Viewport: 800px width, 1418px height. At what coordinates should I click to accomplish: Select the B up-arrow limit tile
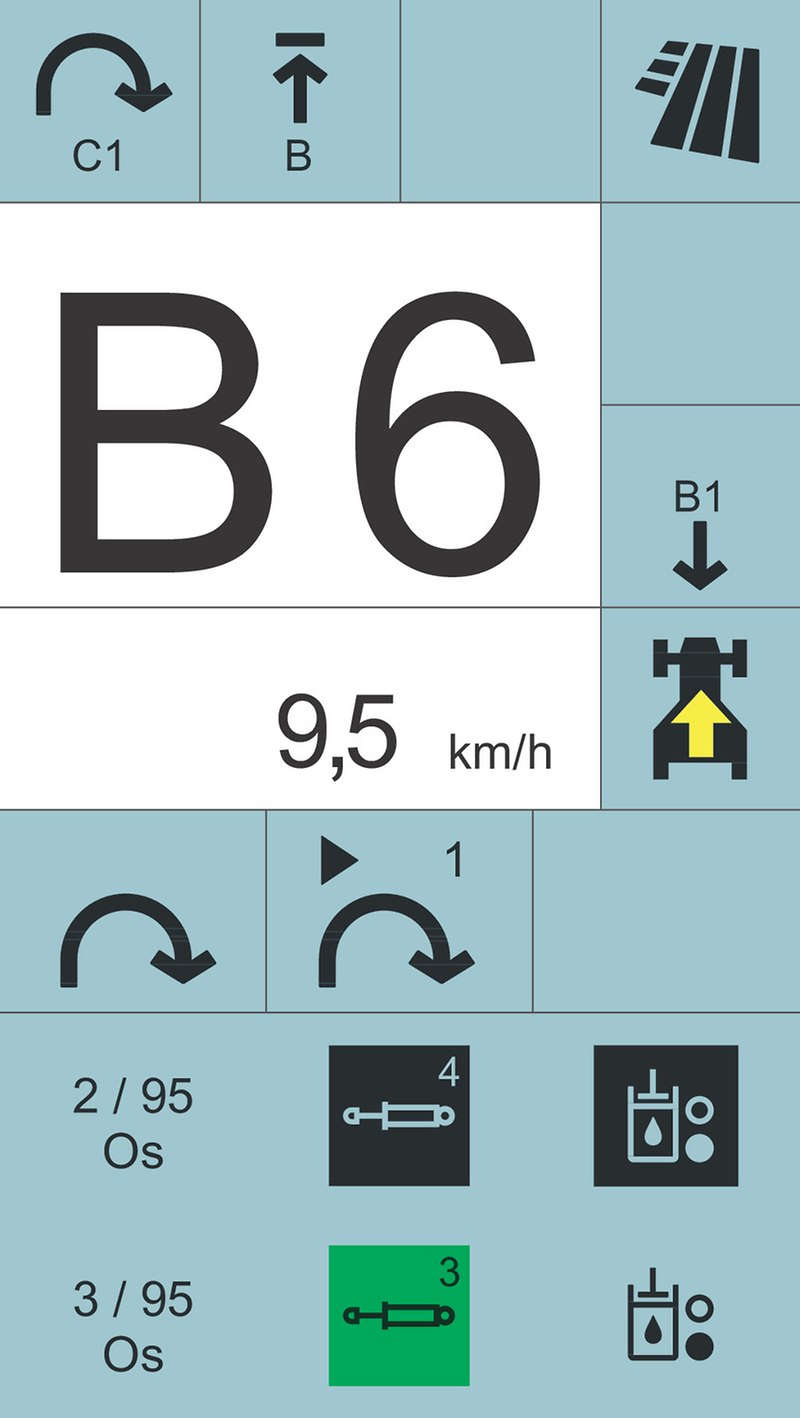pos(300,100)
